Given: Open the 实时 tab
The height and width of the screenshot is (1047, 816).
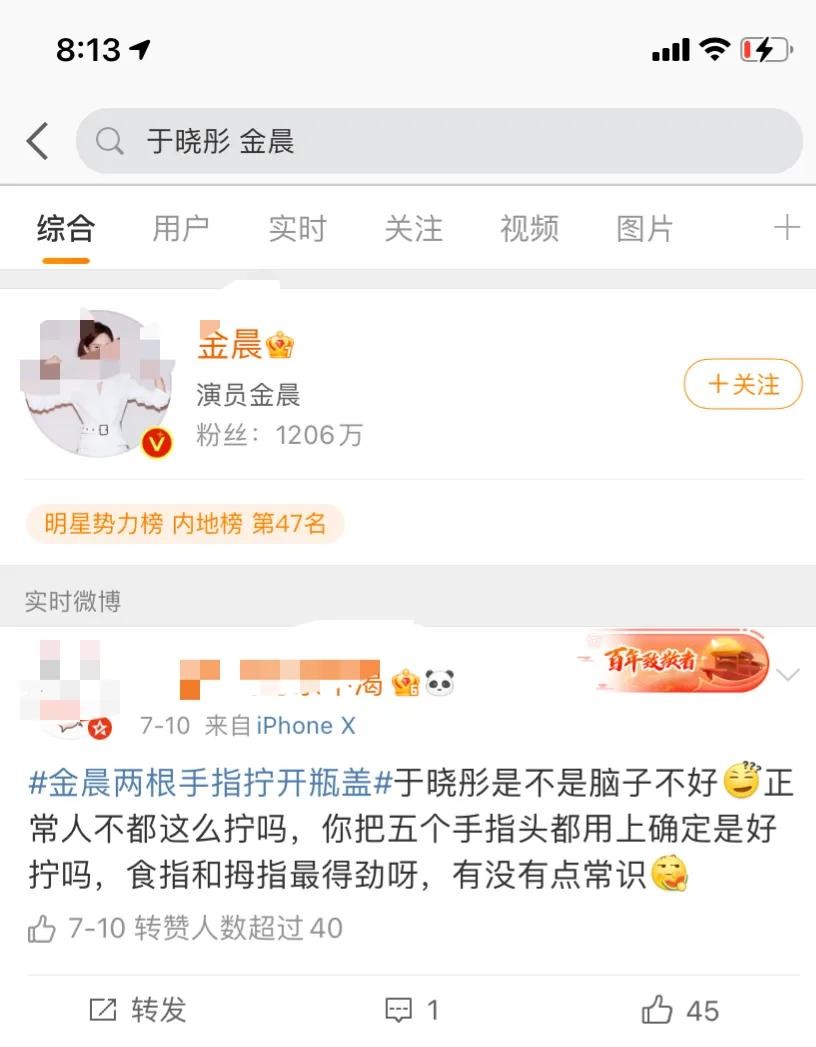Looking at the screenshot, I should [297, 229].
